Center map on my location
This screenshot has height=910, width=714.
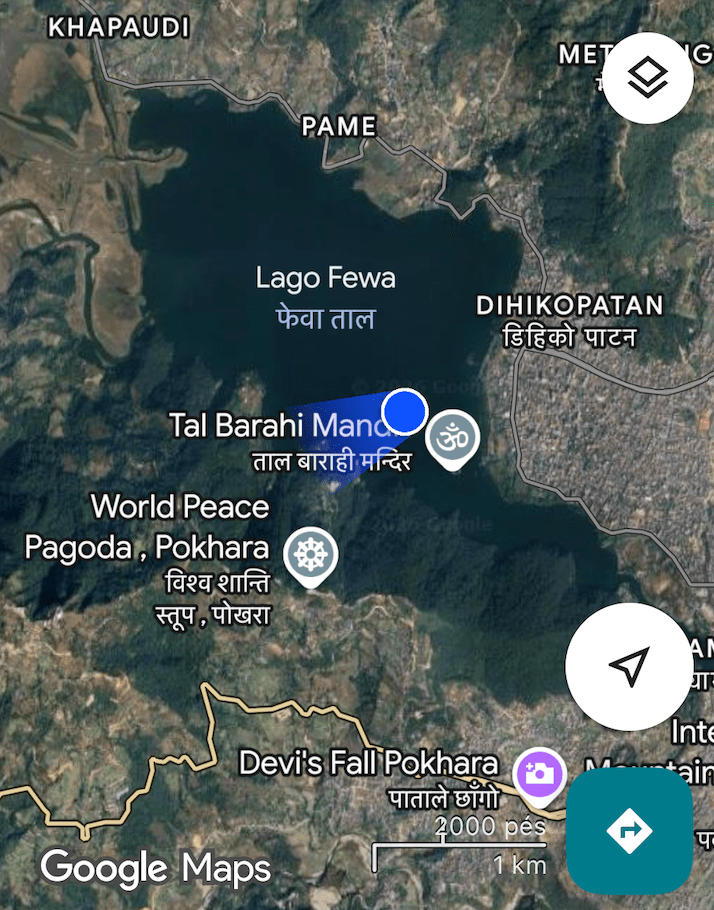click(x=629, y=666)
